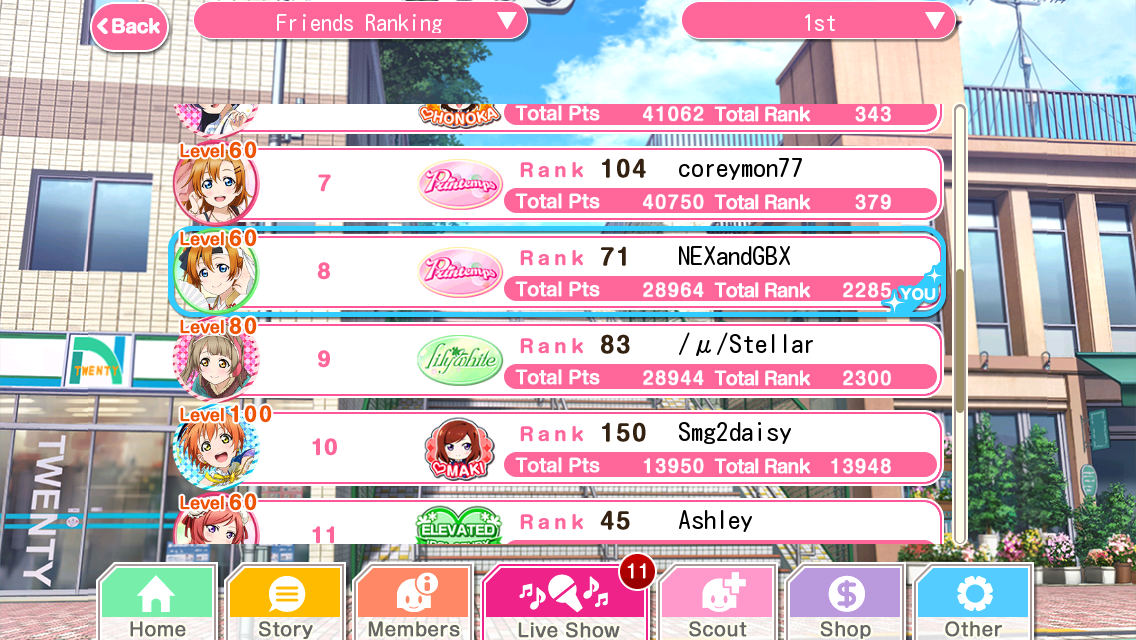Go back with the Back button
Image resolution: width=1136 pixels, height=640 pixels.
[x=129, y=26]
